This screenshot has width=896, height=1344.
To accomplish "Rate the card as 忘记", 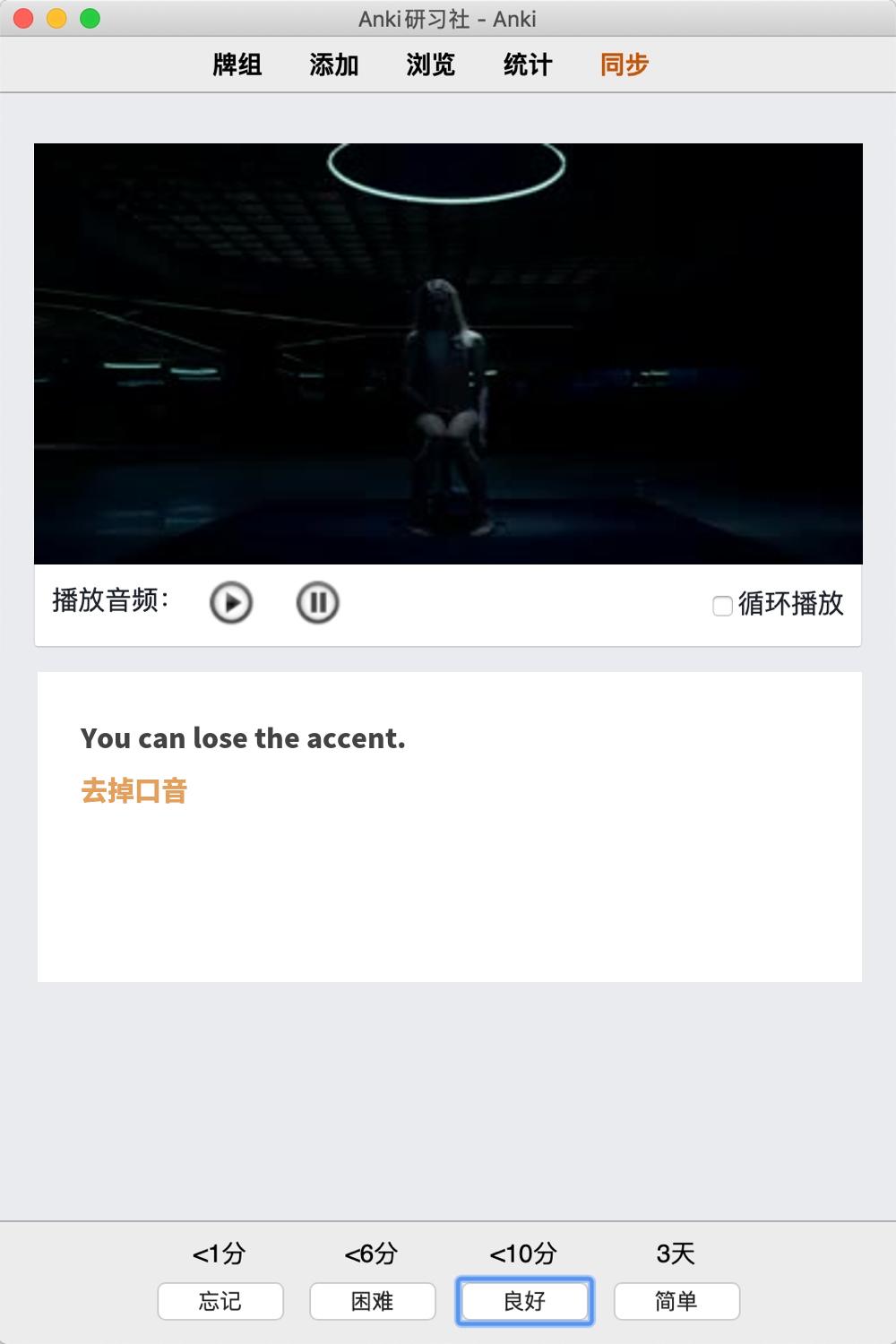I will 220,1301.
